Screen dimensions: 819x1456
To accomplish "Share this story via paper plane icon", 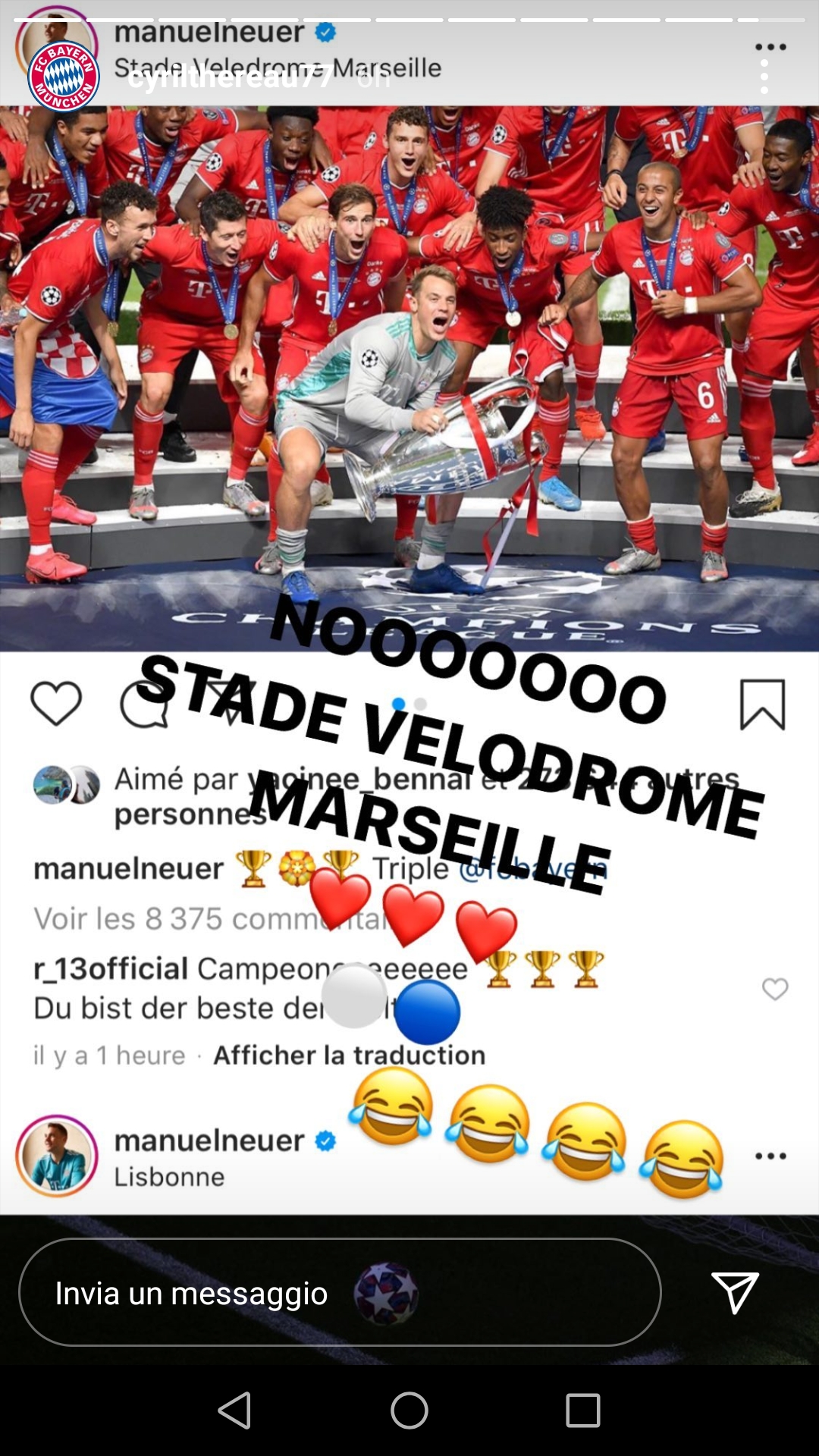I will point(734,1292).
